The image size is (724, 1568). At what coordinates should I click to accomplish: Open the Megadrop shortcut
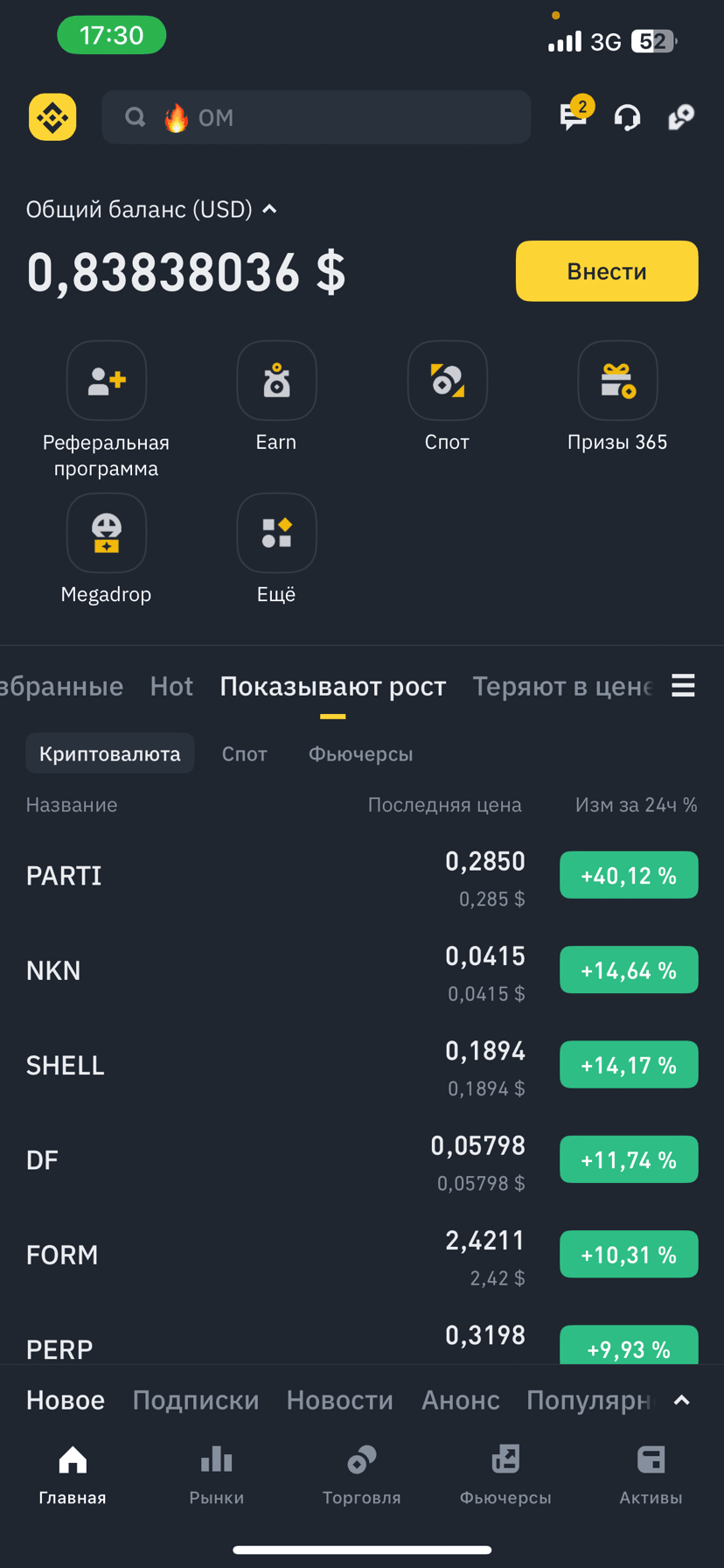point(107,549)
